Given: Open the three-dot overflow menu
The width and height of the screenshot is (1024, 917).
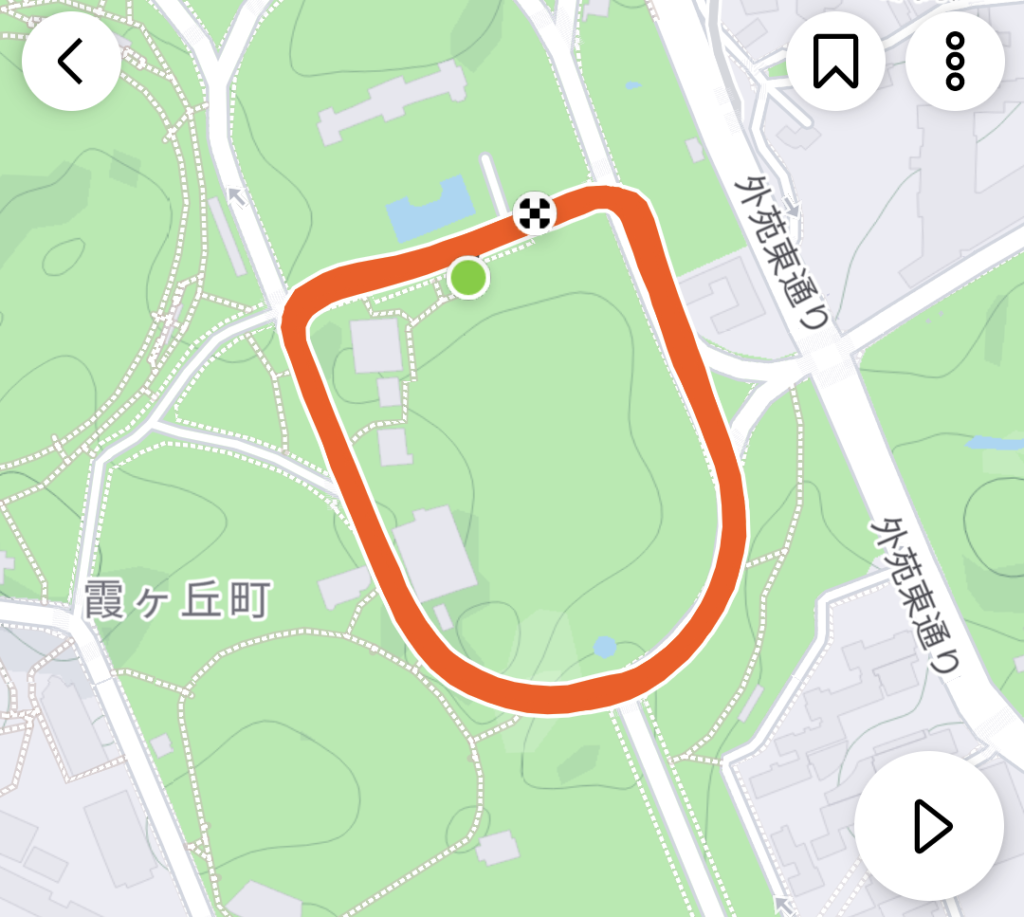Looking at the screenshot, I should 954,61.
